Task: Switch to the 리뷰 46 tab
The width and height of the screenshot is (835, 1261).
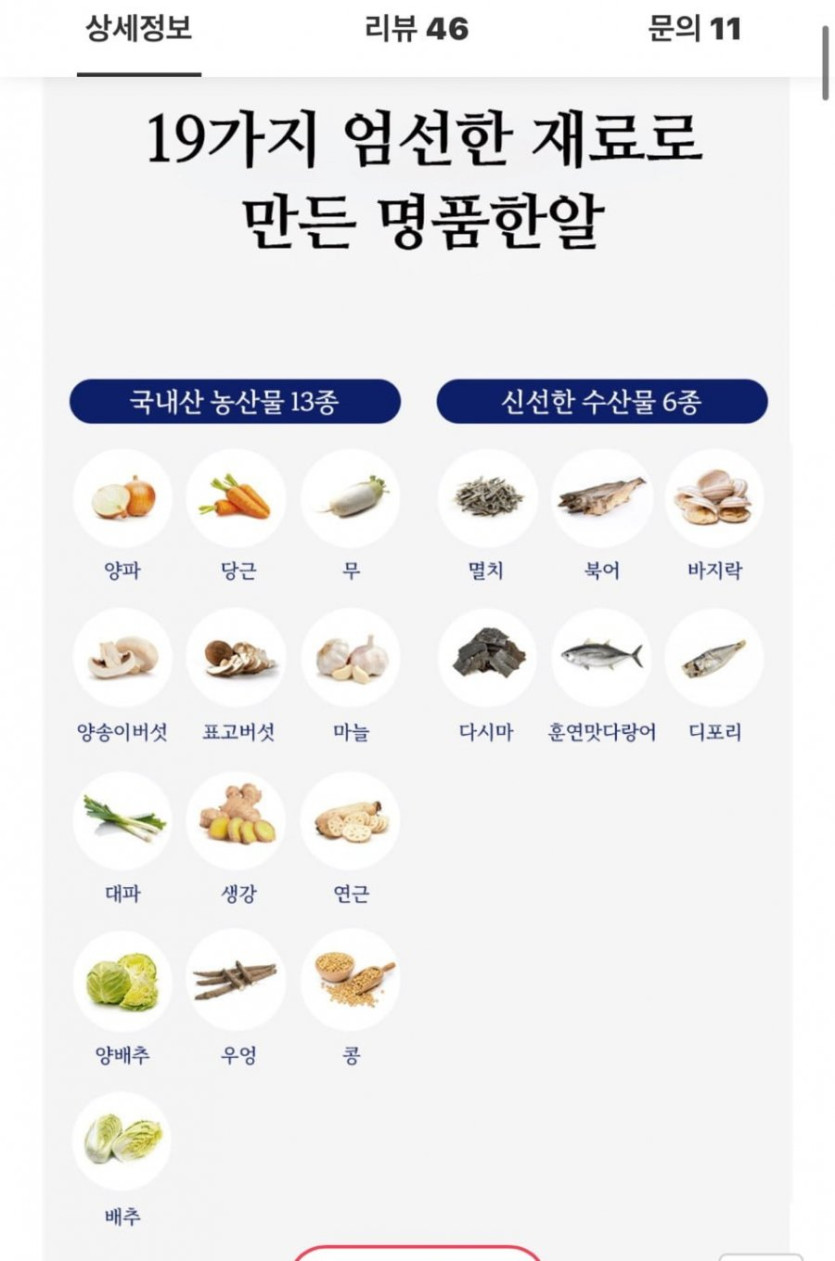Action: (x=416, y=29)
